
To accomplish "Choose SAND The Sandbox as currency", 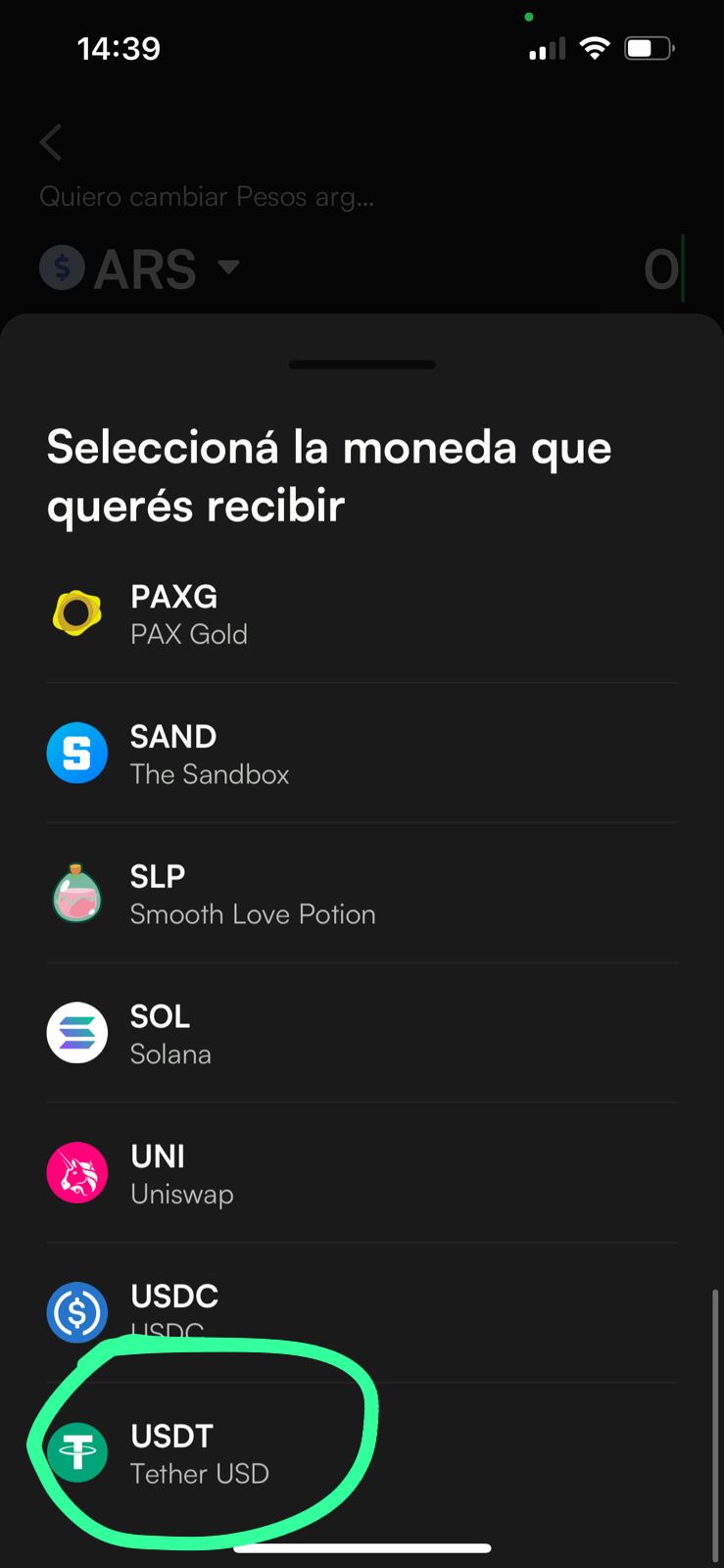I will click(x=362, y=754).
